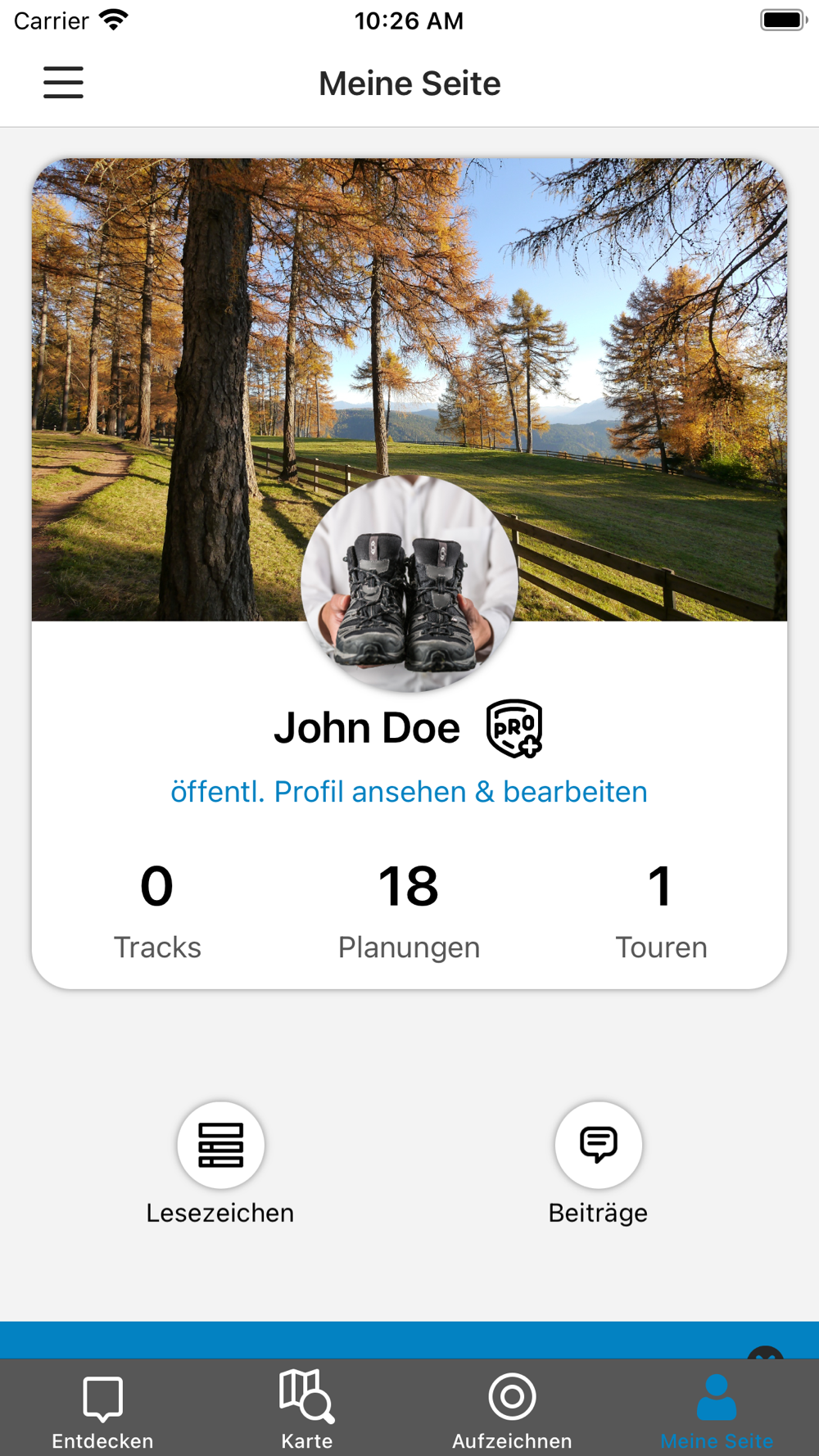Tap öffentl. Profil ansehen & bearbeiten link
819x1456 pixels.
click(409, 792)
